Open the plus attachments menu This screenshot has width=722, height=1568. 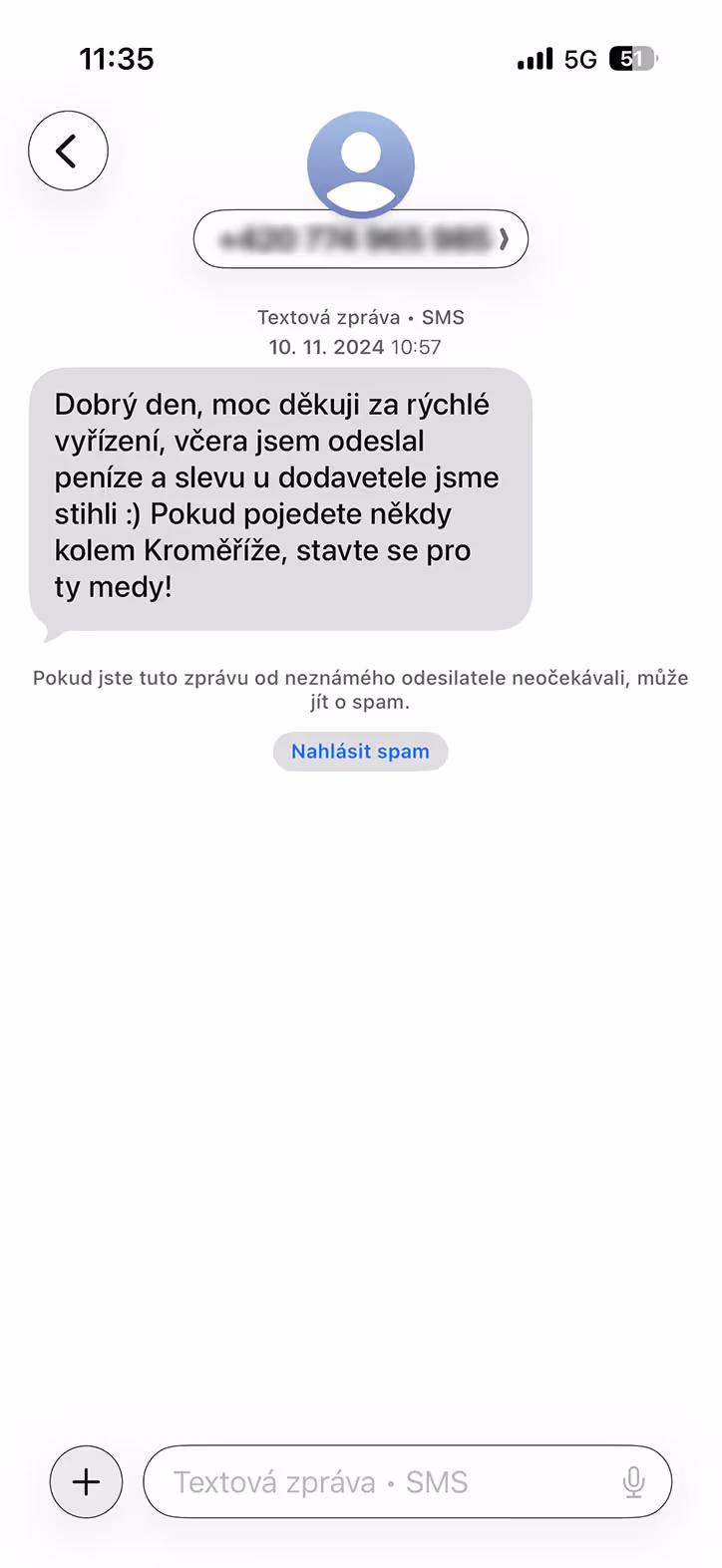click(x=87, y=1481)
